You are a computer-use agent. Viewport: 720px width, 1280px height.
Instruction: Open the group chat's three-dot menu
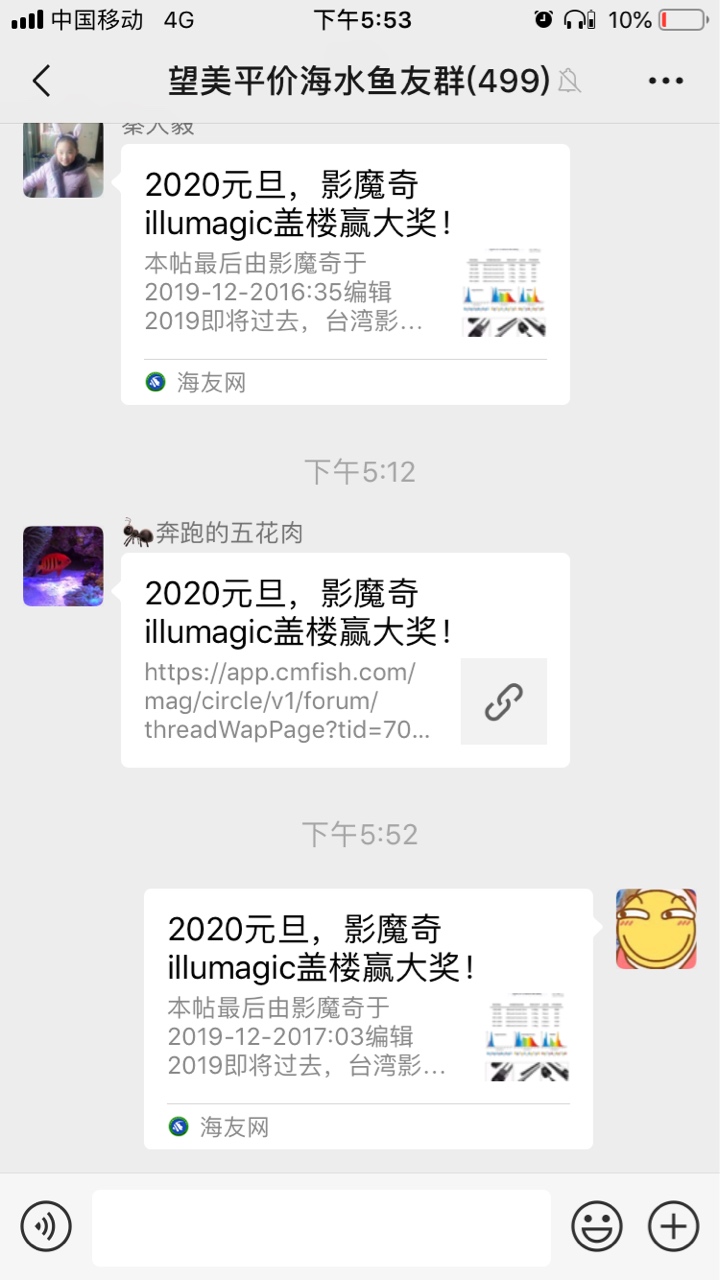665,81
